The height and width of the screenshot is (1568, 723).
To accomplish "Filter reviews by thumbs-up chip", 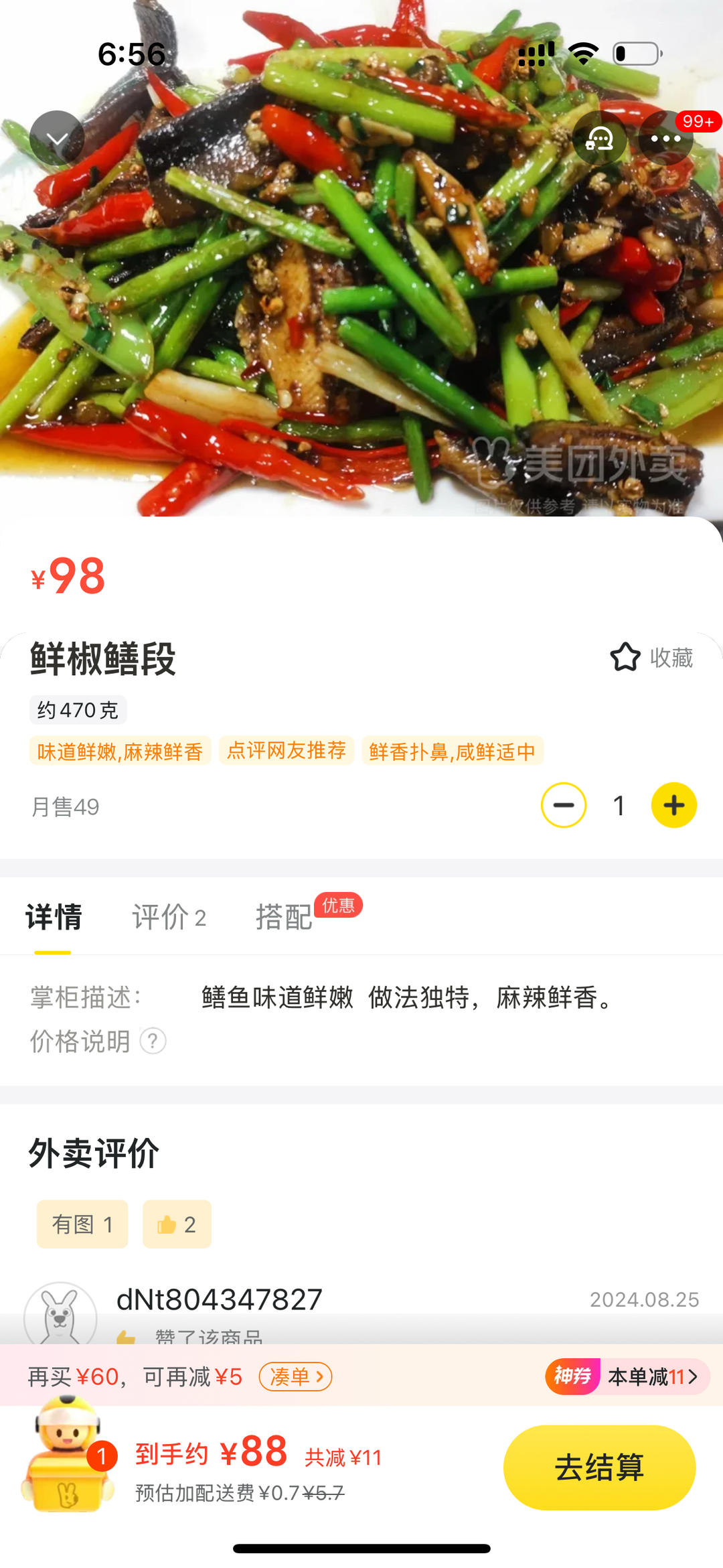I will point(177,1224).
